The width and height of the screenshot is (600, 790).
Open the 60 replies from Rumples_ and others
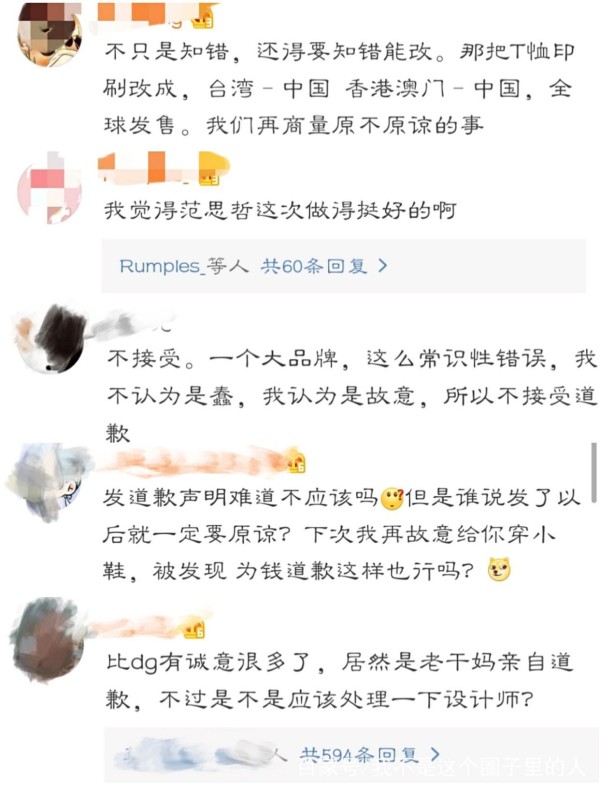click(324, 266)
